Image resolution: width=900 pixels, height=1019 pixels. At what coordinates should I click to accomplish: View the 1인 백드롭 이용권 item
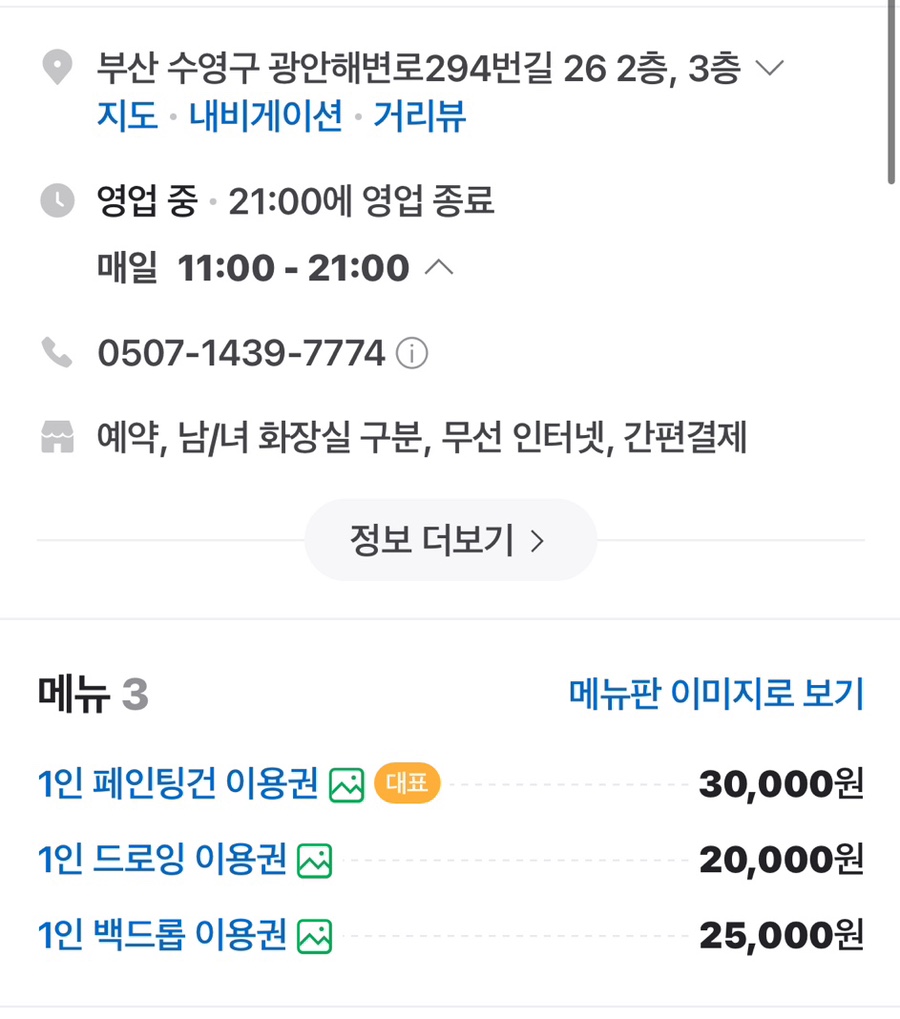click(162, 935)
